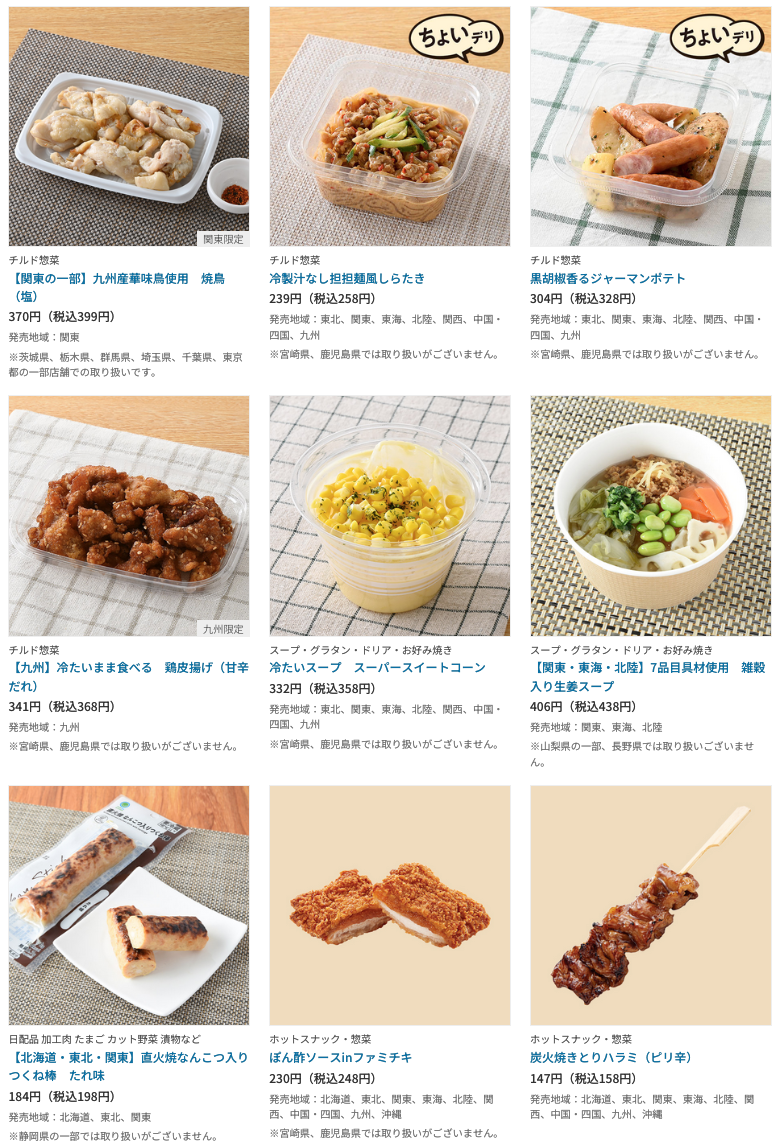778x1148 pixels.
Task: Tap the つくね棒 packaged product image
Action: pos(129,905)
